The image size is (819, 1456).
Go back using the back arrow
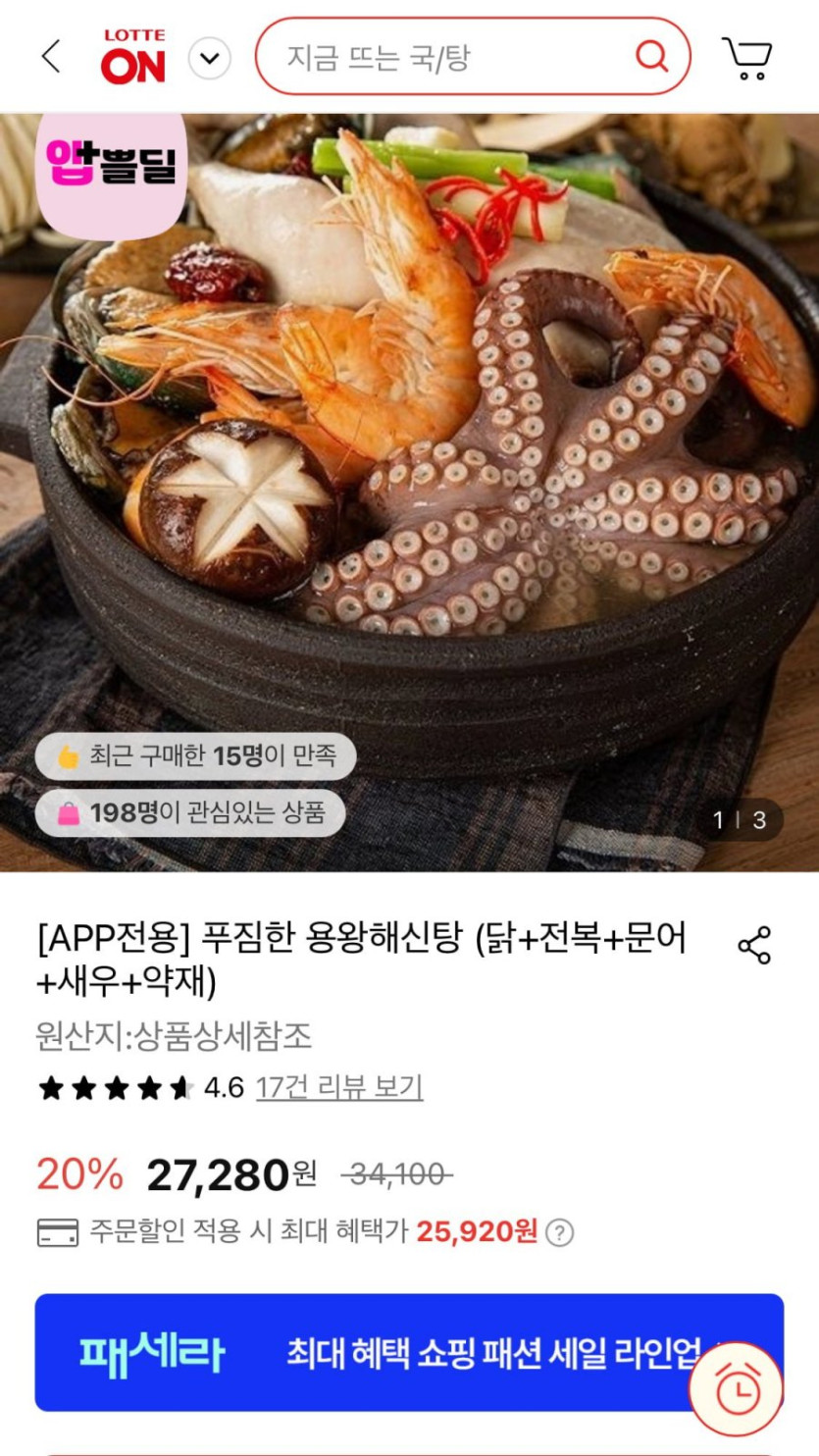(x=51, y=57)
